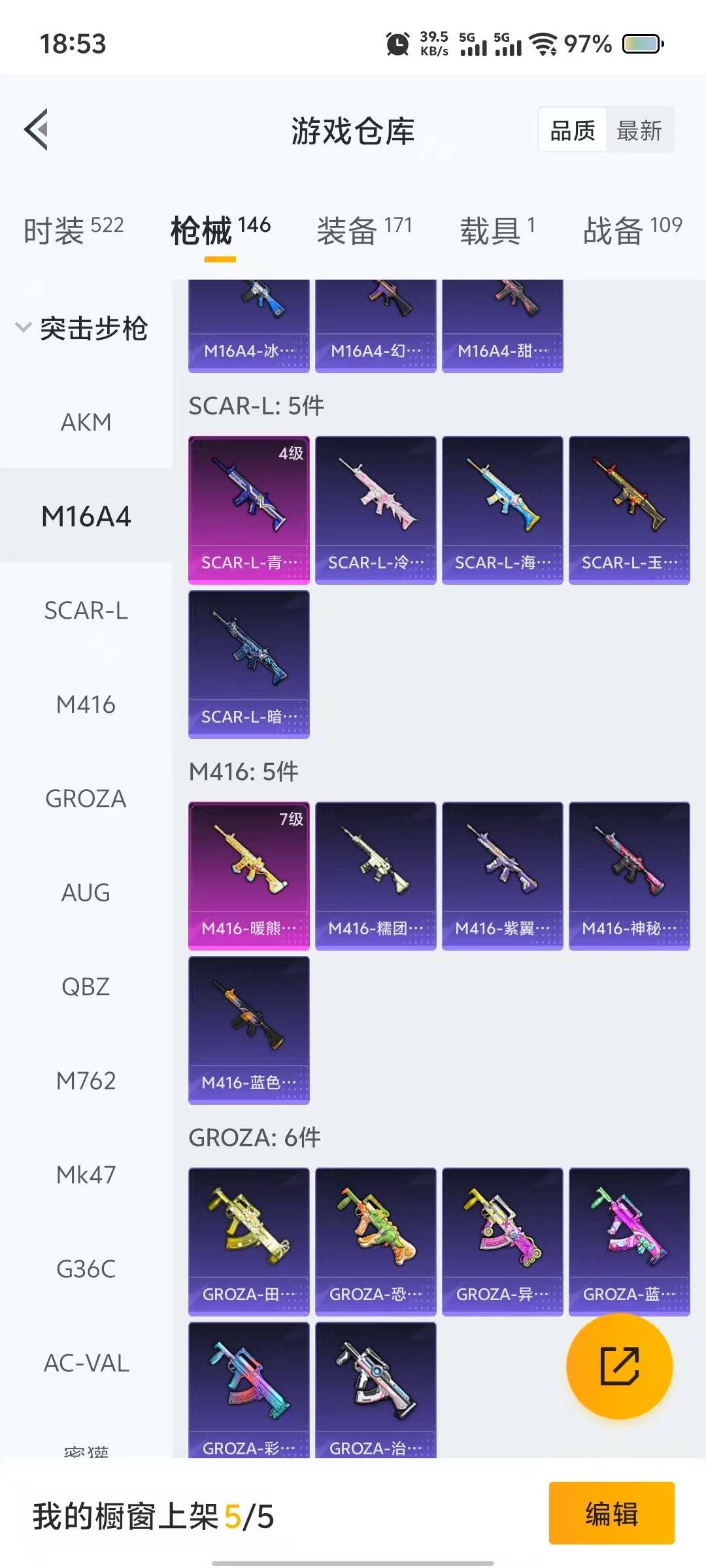Open the 装备 tab
Screen dimensions: 706x1568
coord(364,230)
